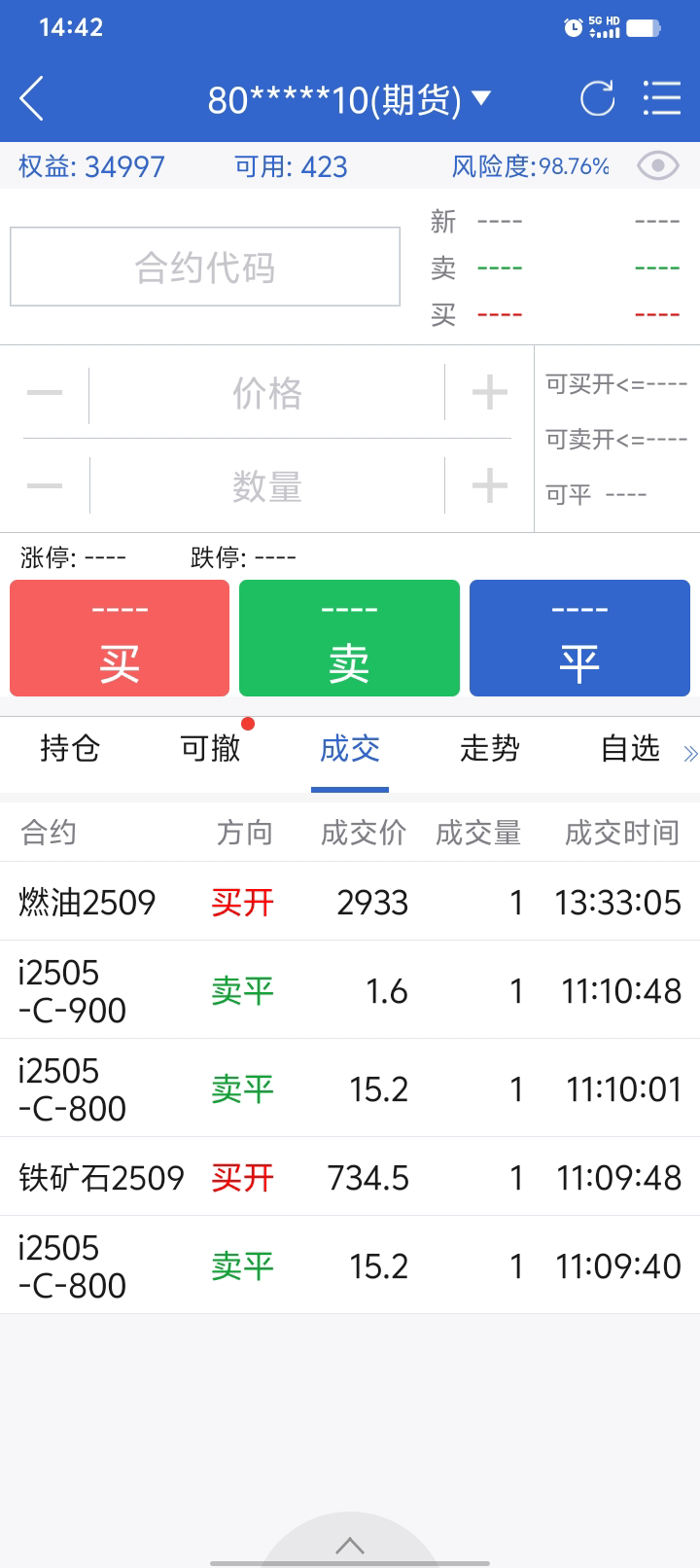Viewport: 700px width, 1568px height.
Task: Switch to the 走势 tab
Action: 490,749
